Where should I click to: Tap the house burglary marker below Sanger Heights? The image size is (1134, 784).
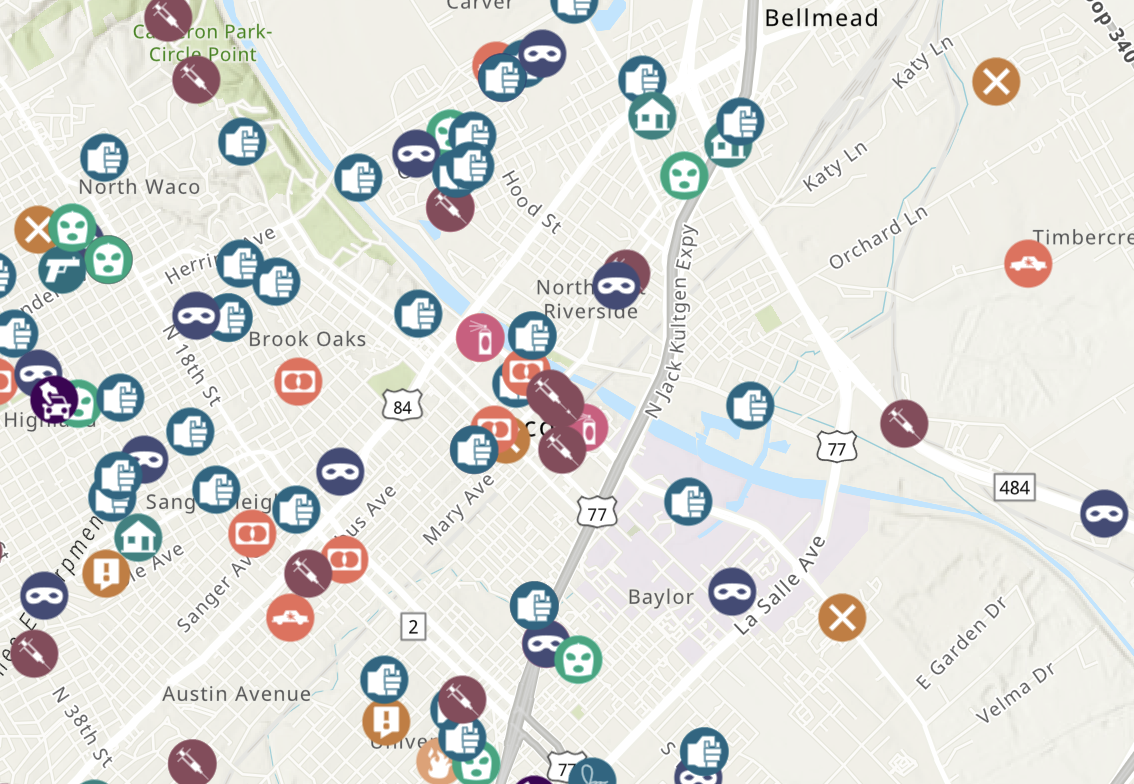tap(138, 537)
